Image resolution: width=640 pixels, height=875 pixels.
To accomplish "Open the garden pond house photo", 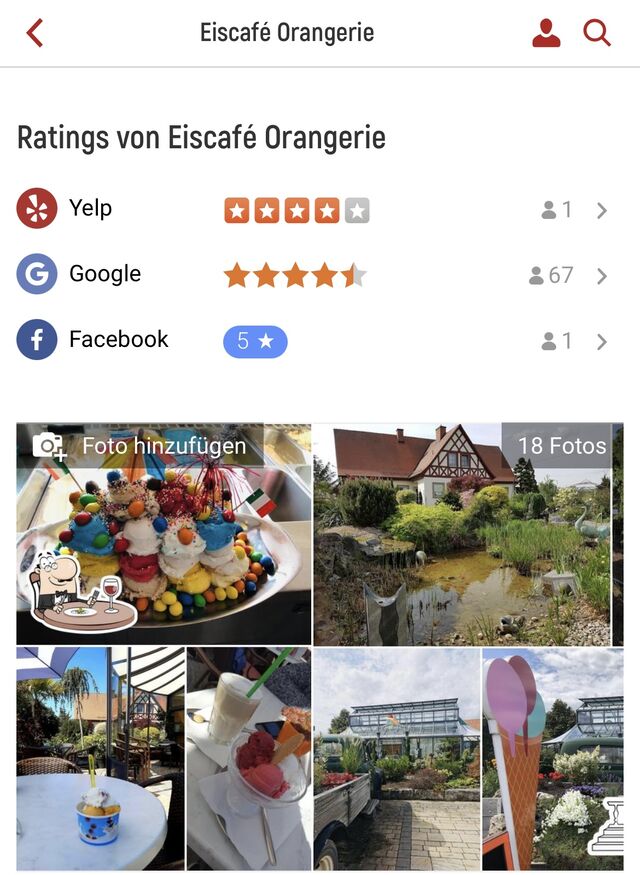I will click(x=462, y=560).
